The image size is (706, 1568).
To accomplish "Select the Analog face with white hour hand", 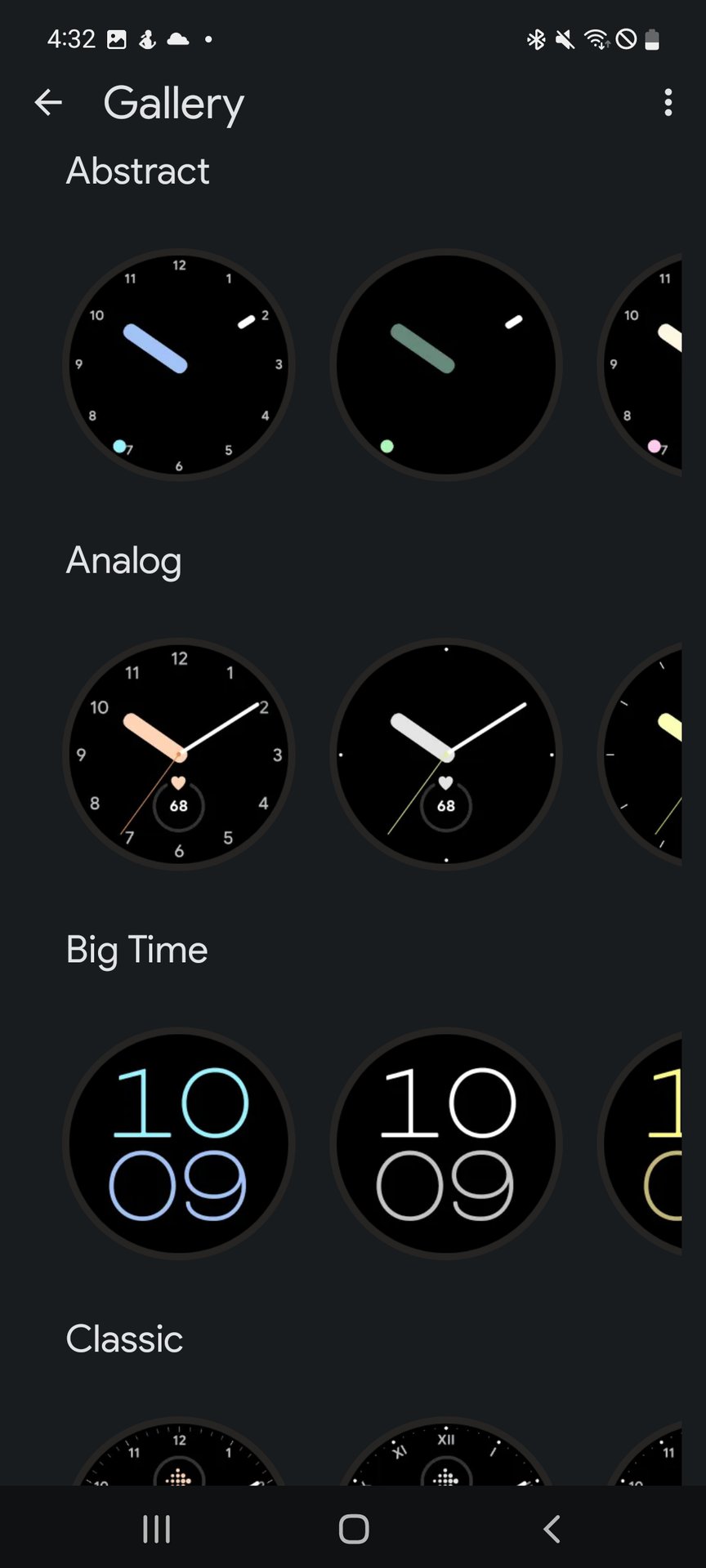I will [445, 755].
